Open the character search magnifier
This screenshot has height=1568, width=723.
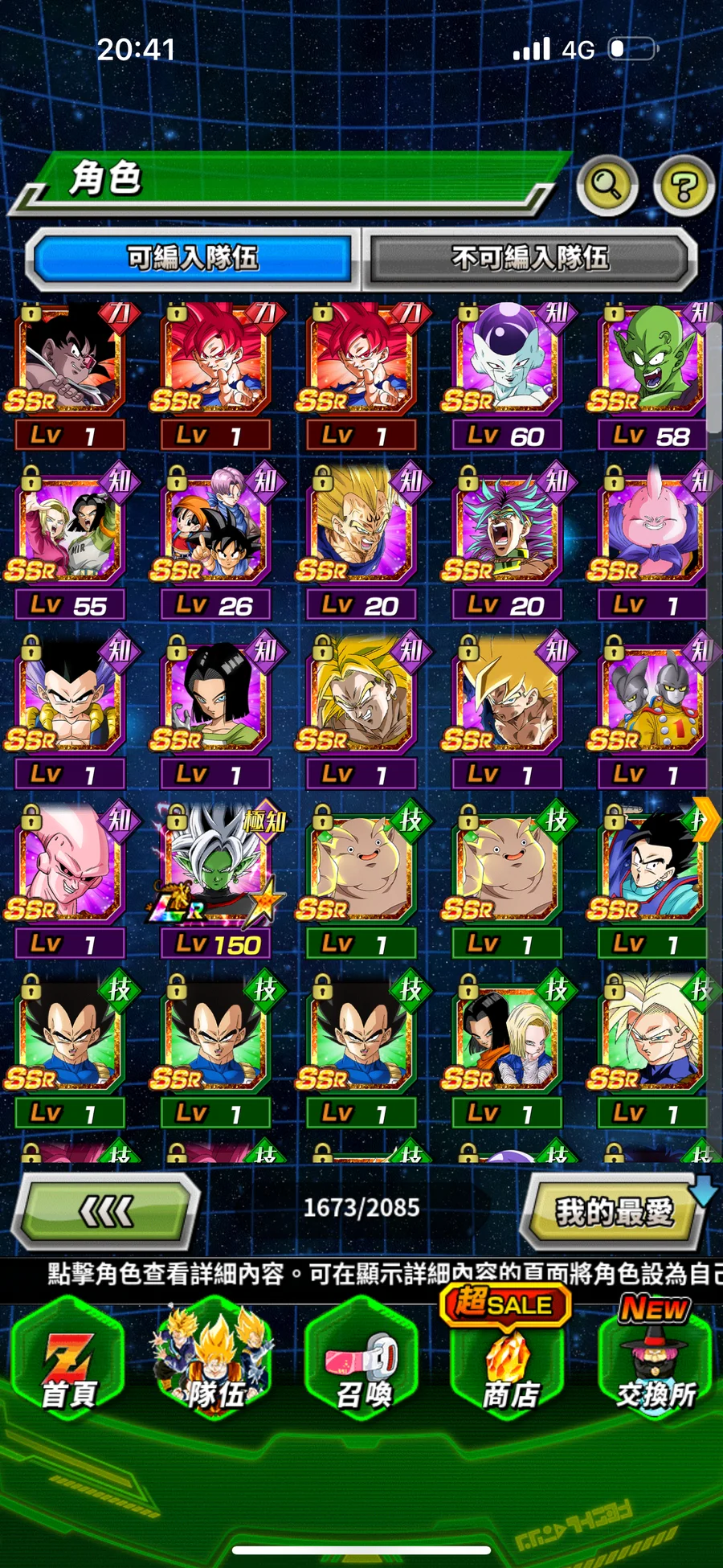(607, 186)
